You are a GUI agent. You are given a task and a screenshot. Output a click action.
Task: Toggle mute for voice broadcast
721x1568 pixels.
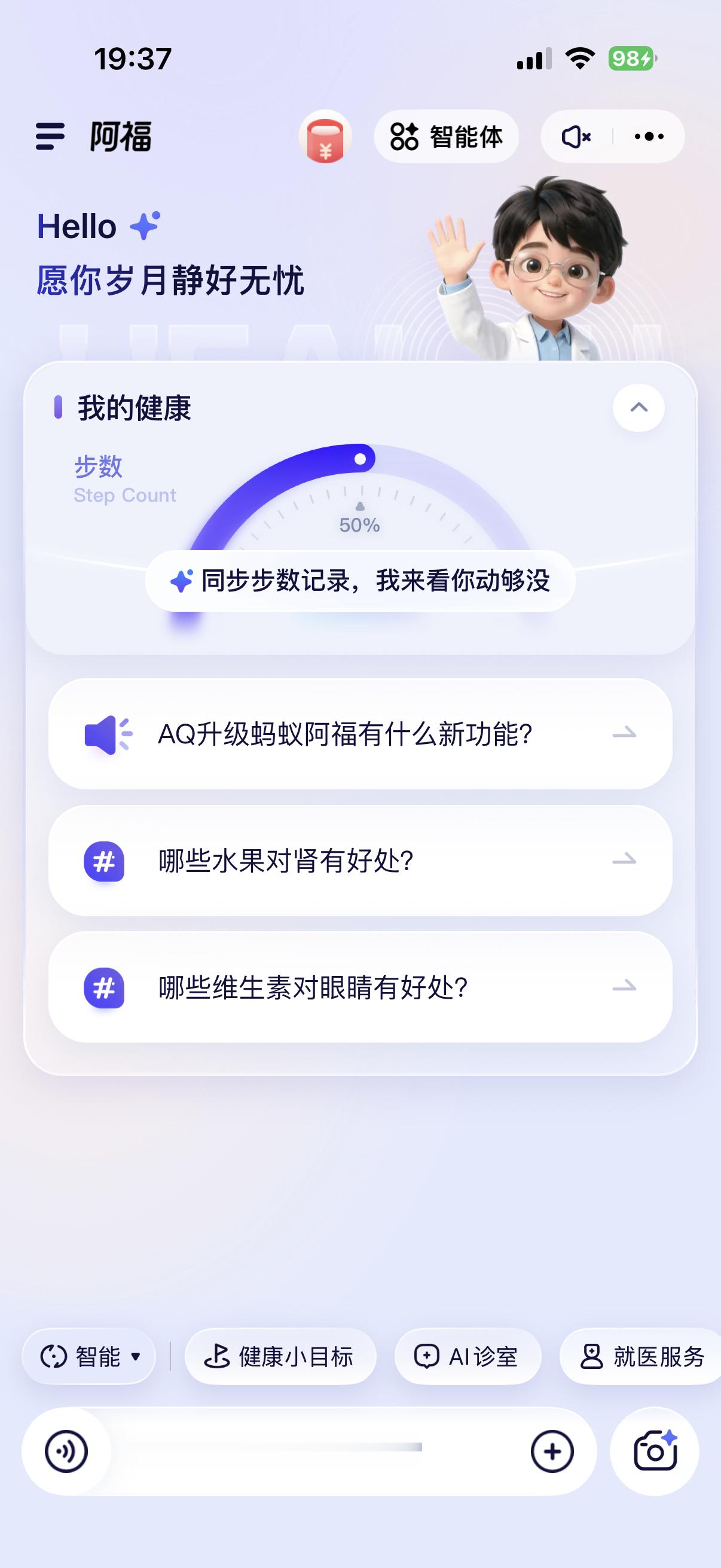(x=575, y=137)
